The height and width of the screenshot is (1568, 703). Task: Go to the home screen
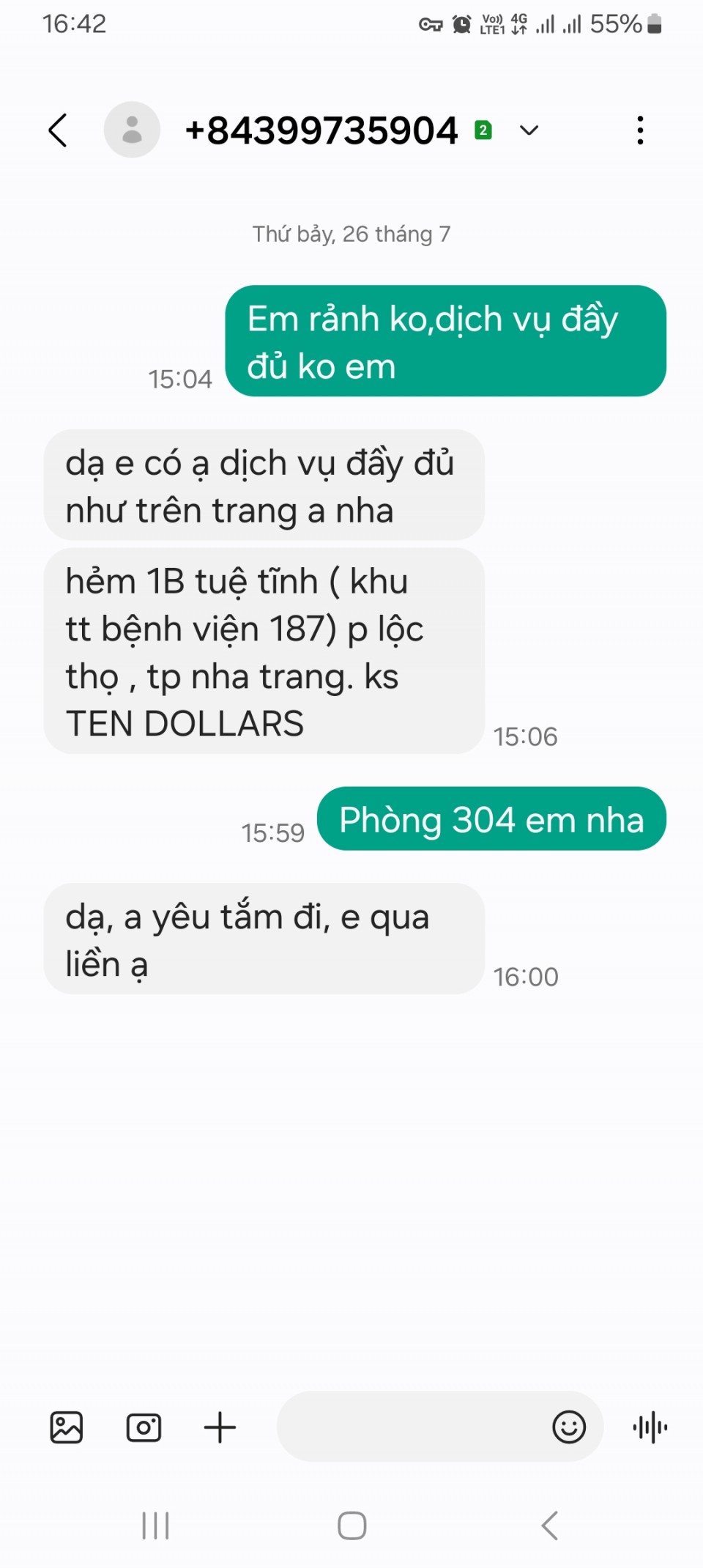tap(351, 1526)
